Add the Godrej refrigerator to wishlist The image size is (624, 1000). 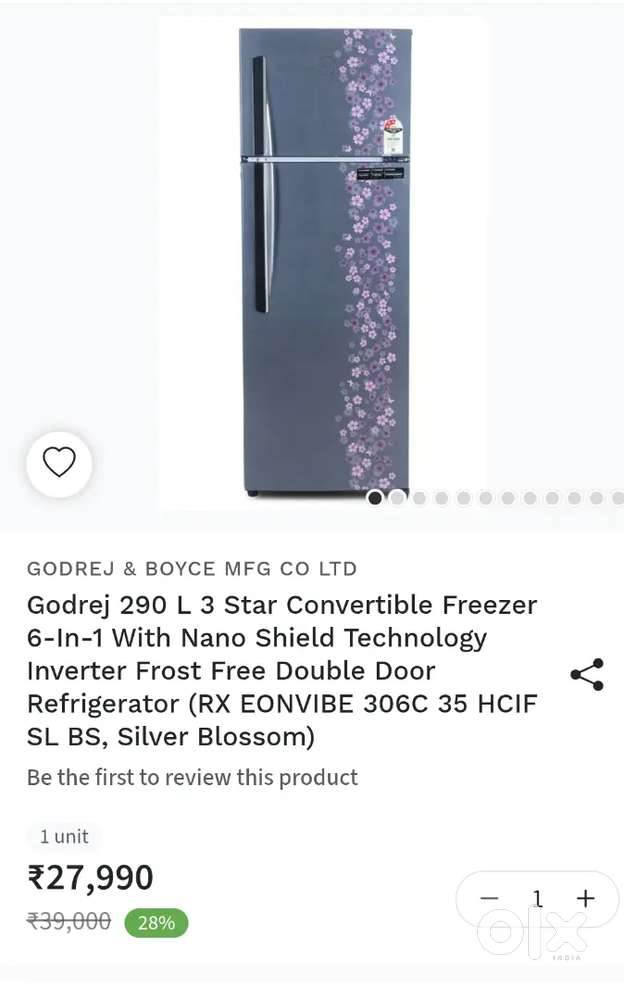(59, 464)
